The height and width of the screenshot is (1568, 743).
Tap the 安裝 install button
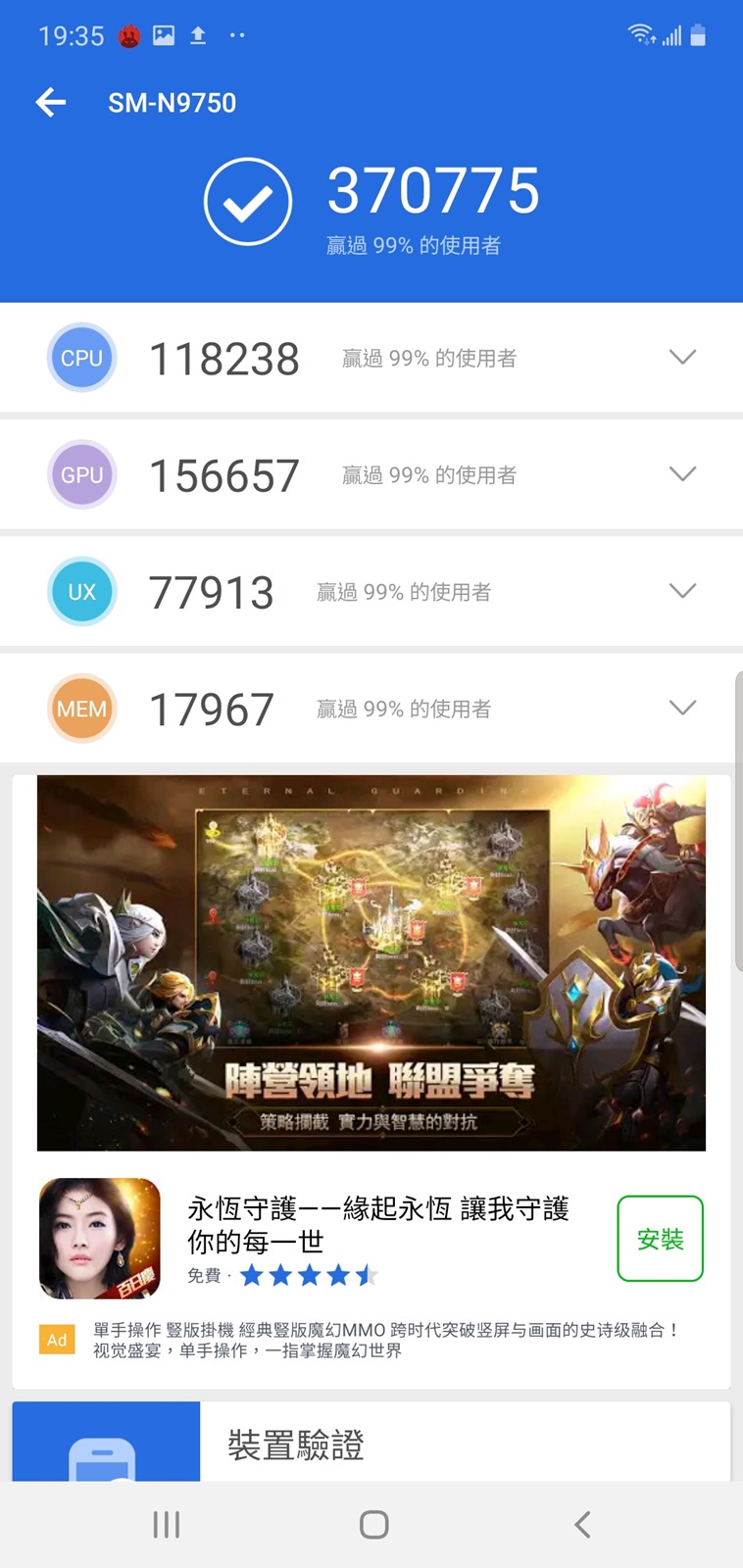point(660,1239)
